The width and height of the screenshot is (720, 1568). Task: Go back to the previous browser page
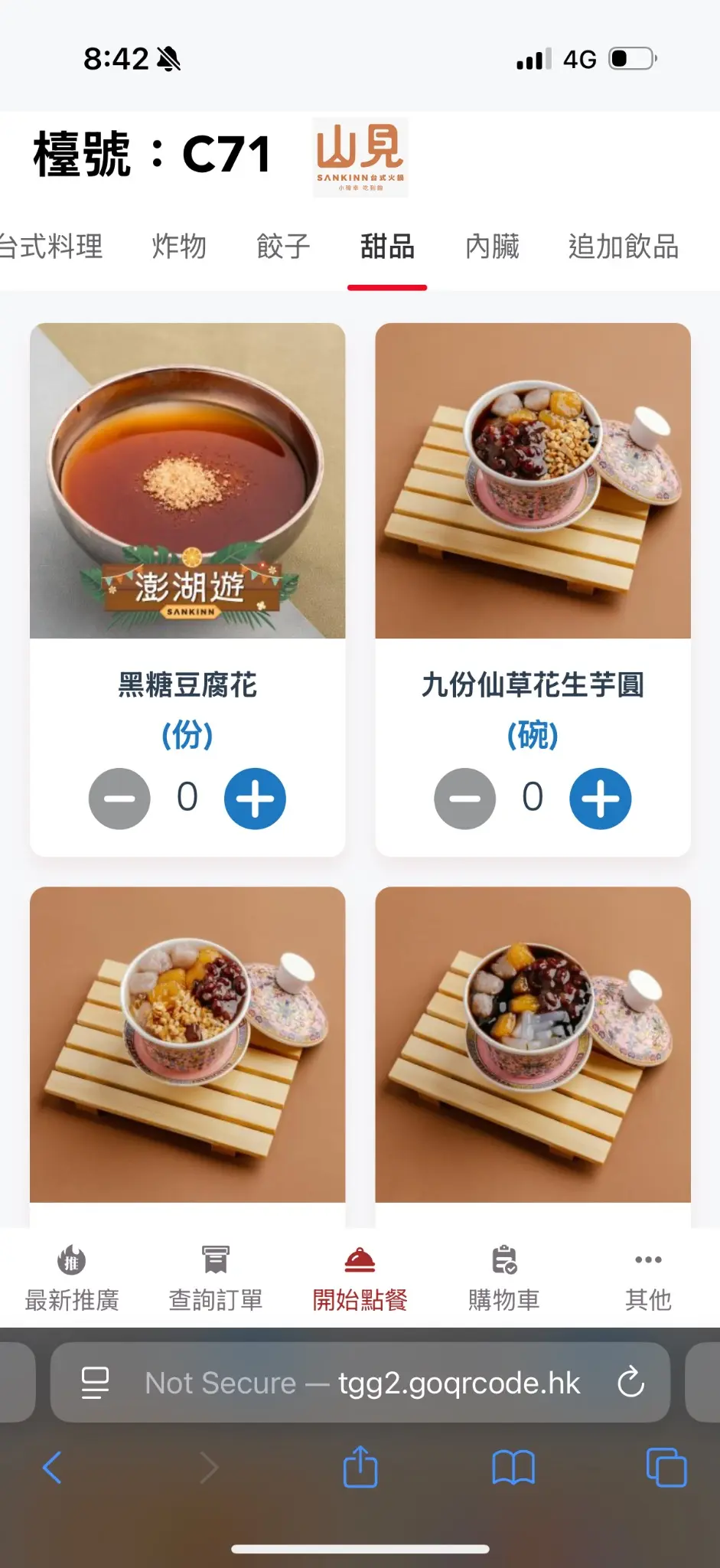52,1468
